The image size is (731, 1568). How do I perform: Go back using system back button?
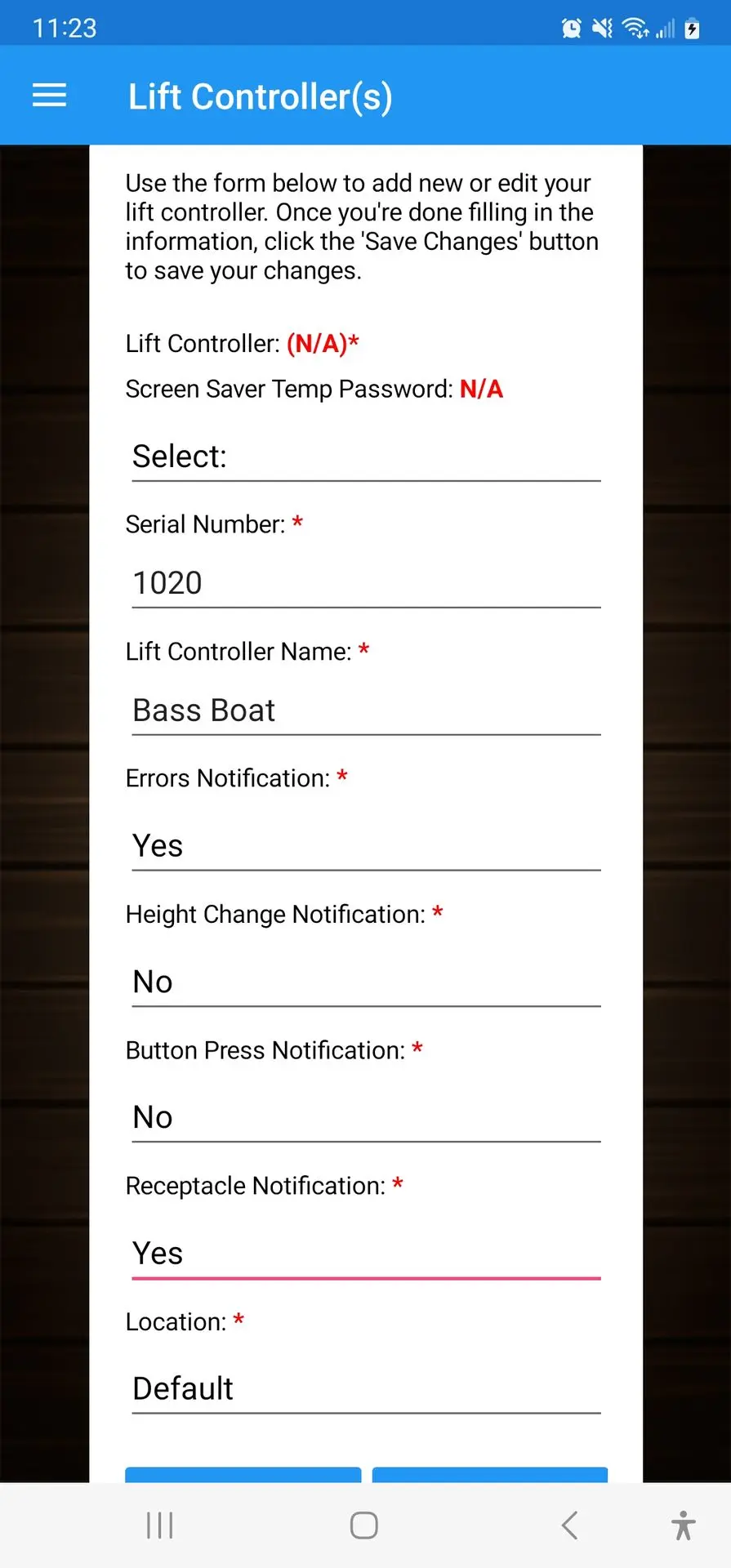click(x=570, y=1525)
